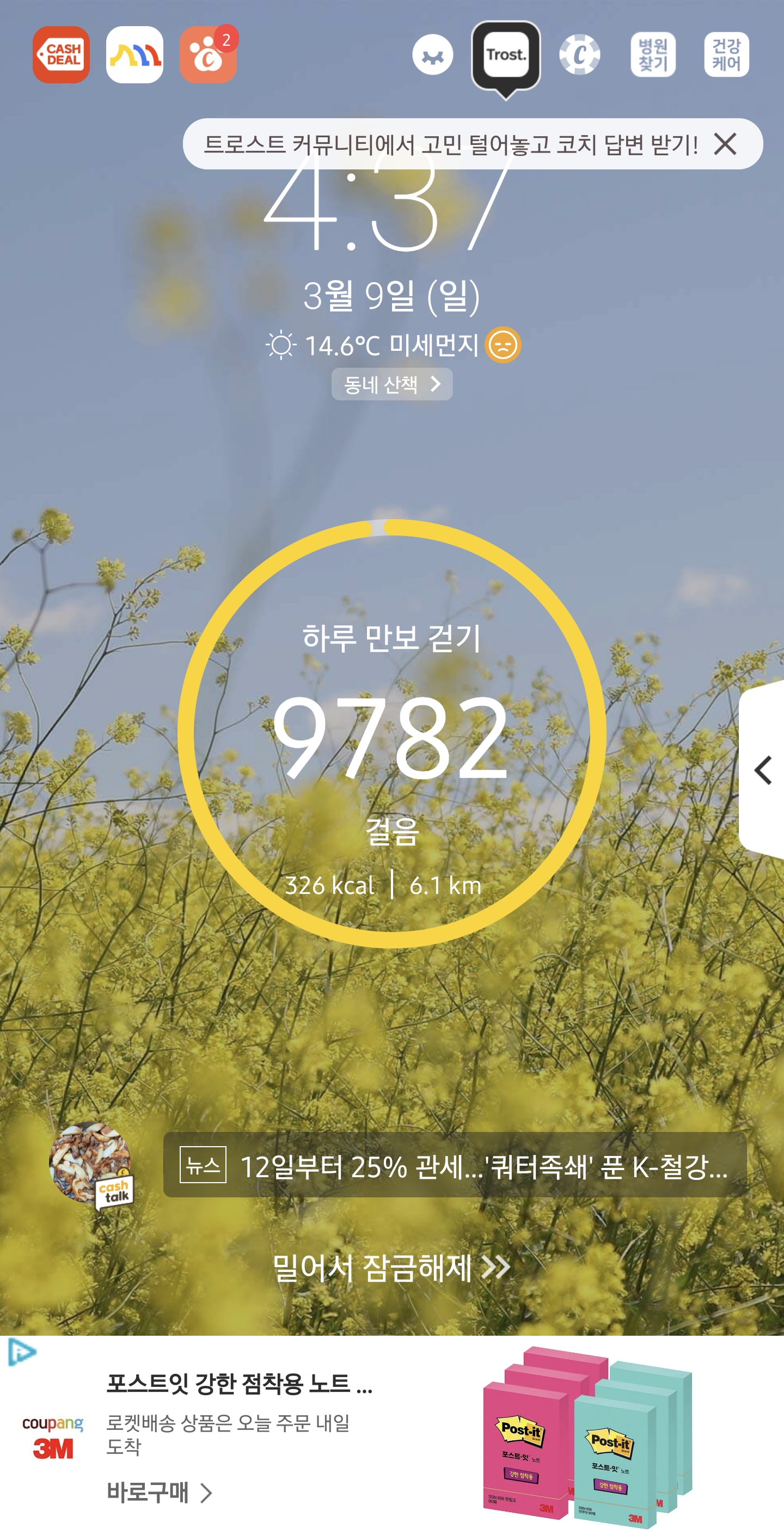
Task: Tap 바로구매 on the Coupang ad
Action: click(159, 1492)
